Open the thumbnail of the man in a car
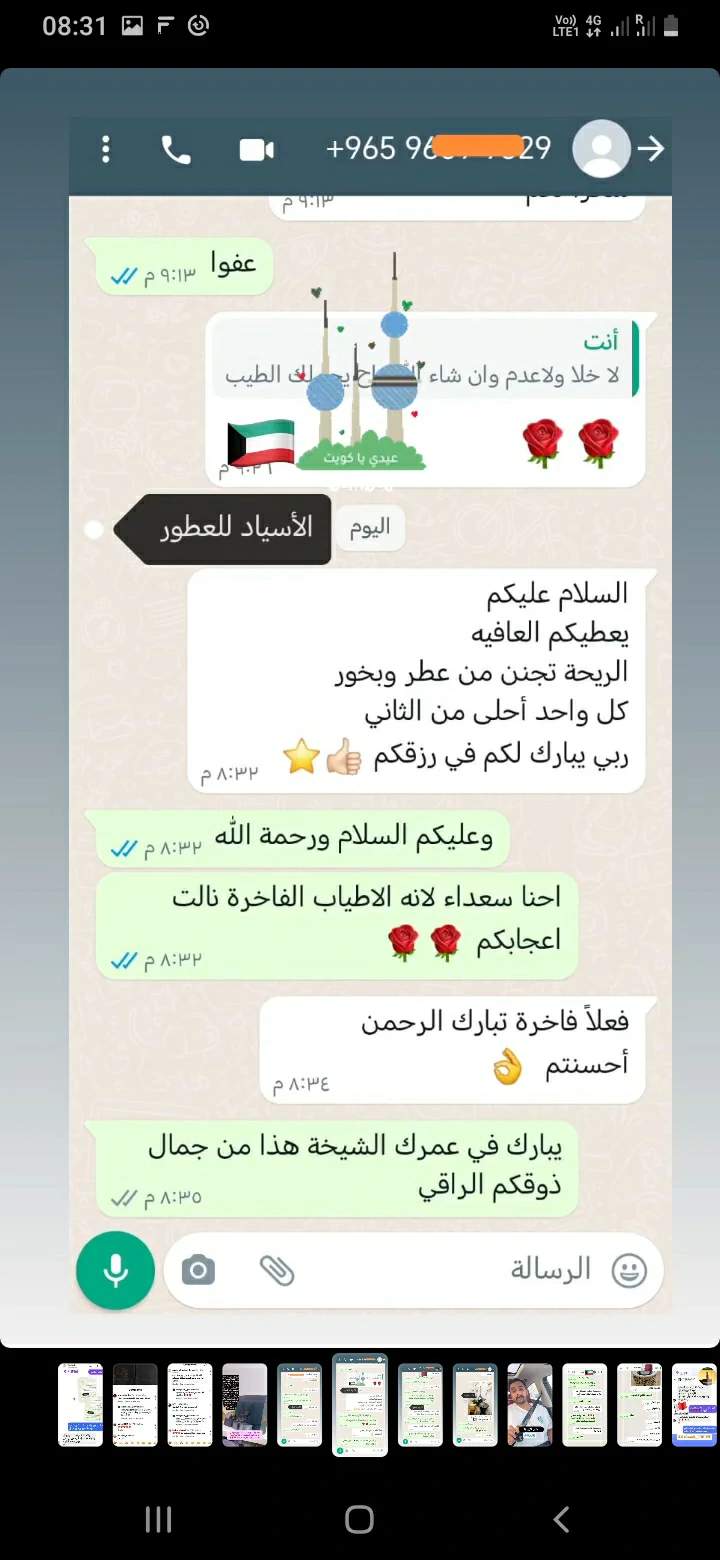Image resolution: width=720 pixels, height=1560 pixels. [x=529, y=1404]
